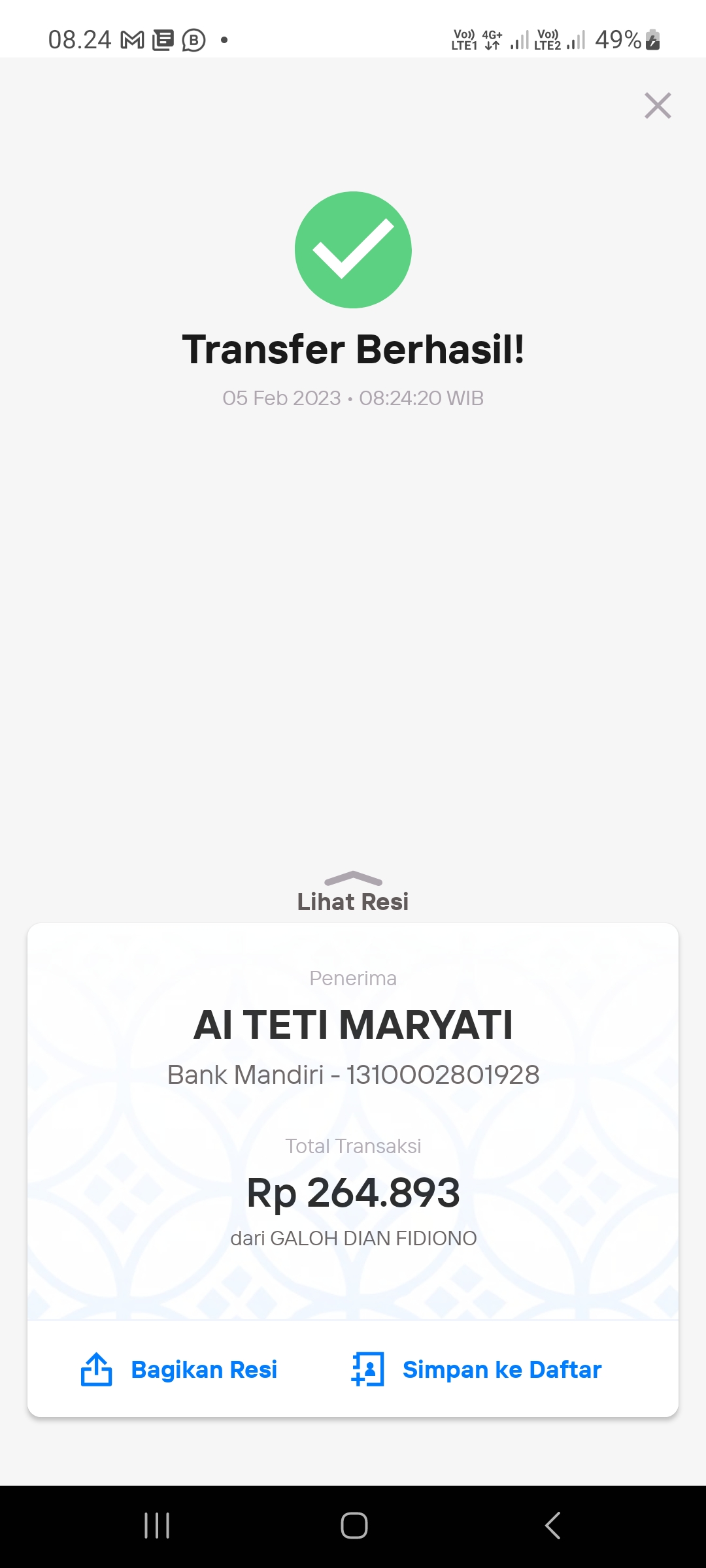Close the transfer success screen
The image size is (706, 1568).
click(x=658, y=105)
